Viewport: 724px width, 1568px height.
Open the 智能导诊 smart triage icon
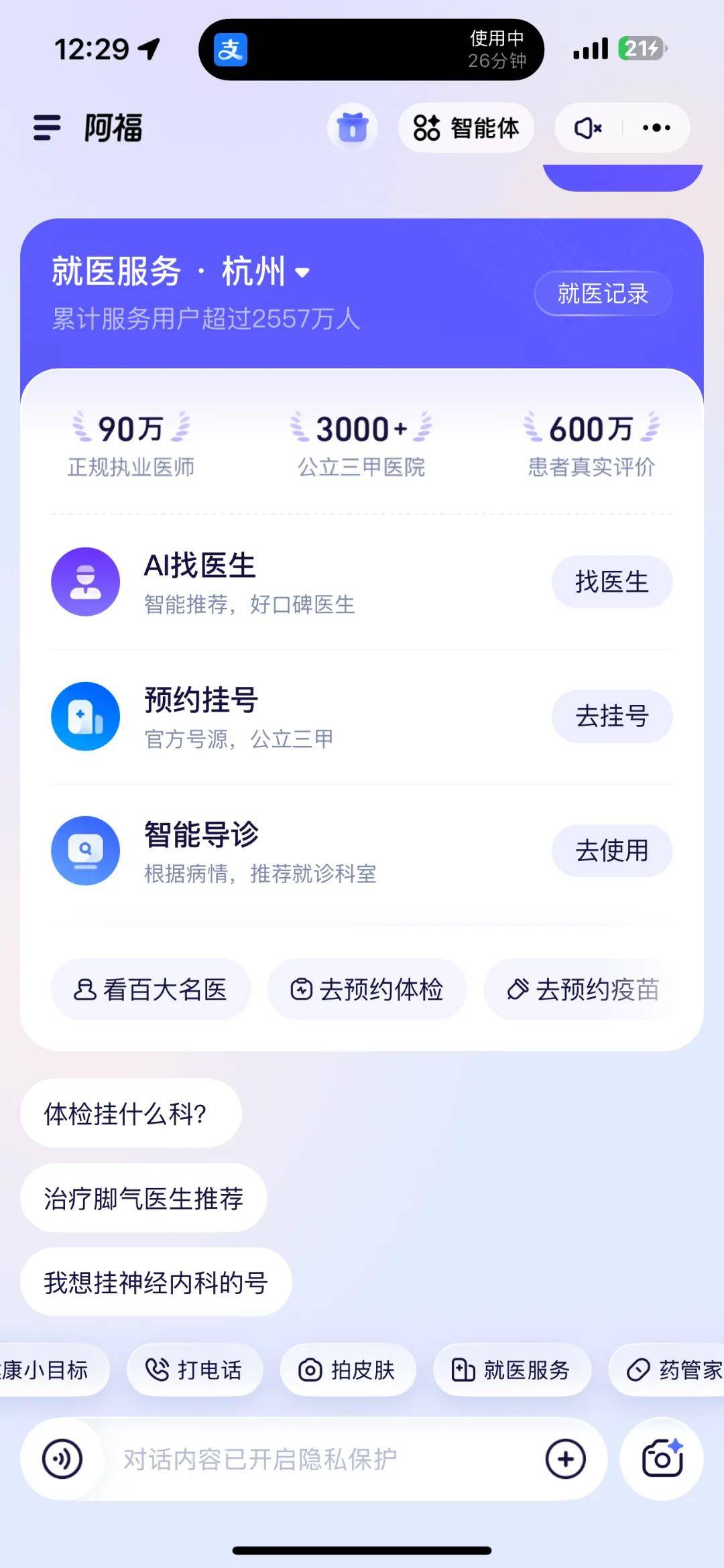pos(85,850)
